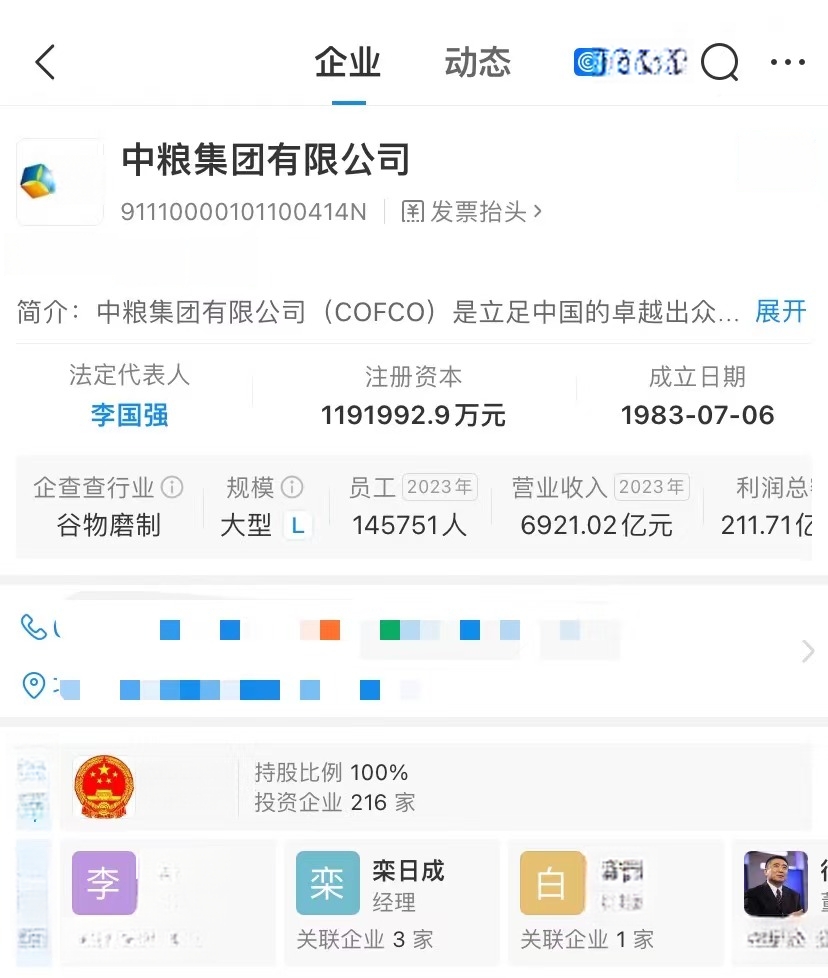The width and height of the screenshot is (828, 978).
Task: Open the phone number contact row
Action: 400,630
